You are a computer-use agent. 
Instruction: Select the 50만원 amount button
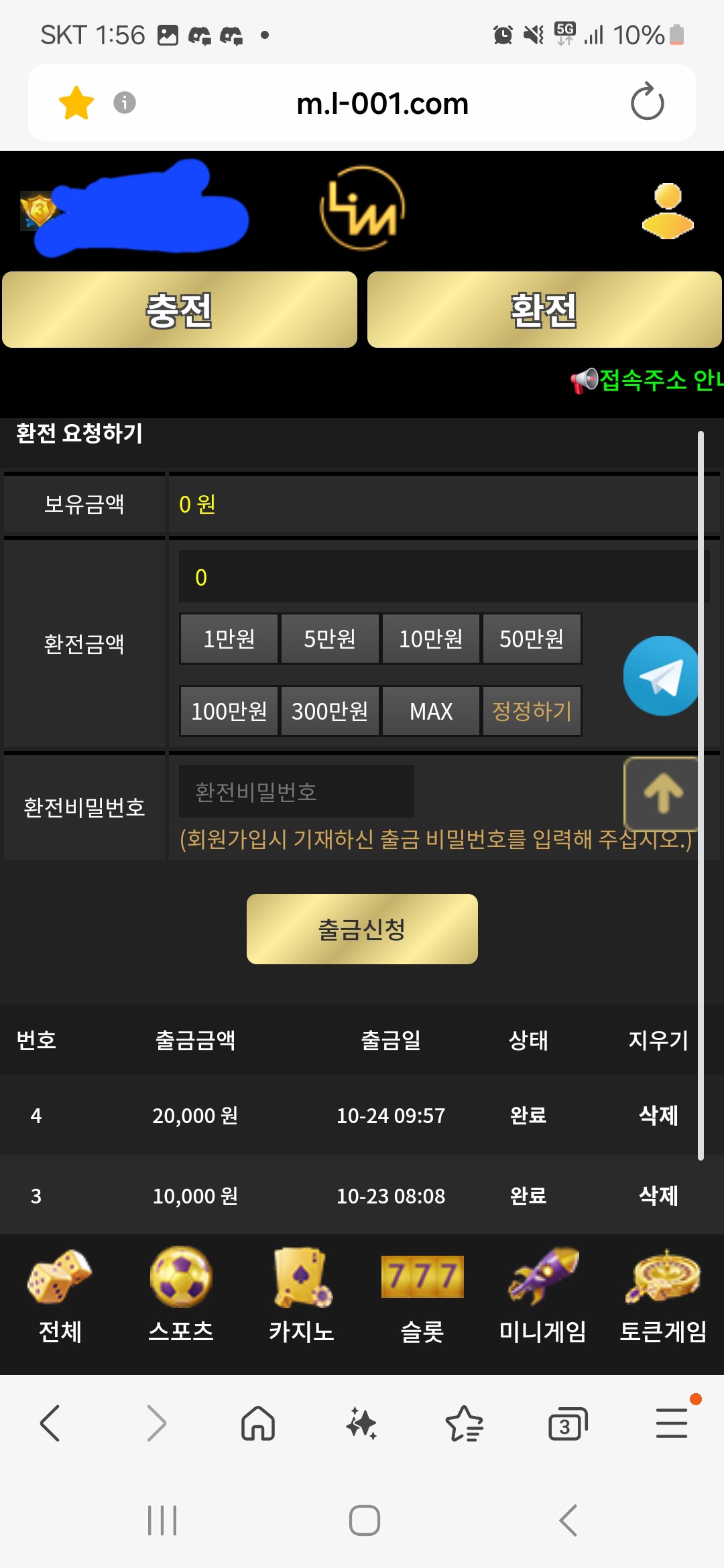point(532,639)
